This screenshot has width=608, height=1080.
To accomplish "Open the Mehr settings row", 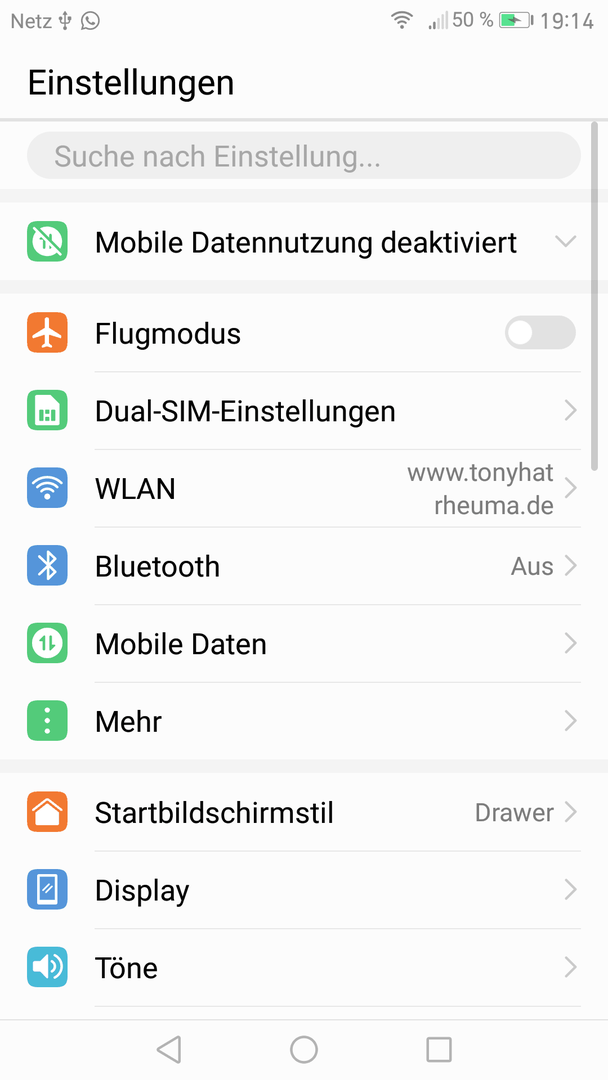I will click(x=304, y=722).
